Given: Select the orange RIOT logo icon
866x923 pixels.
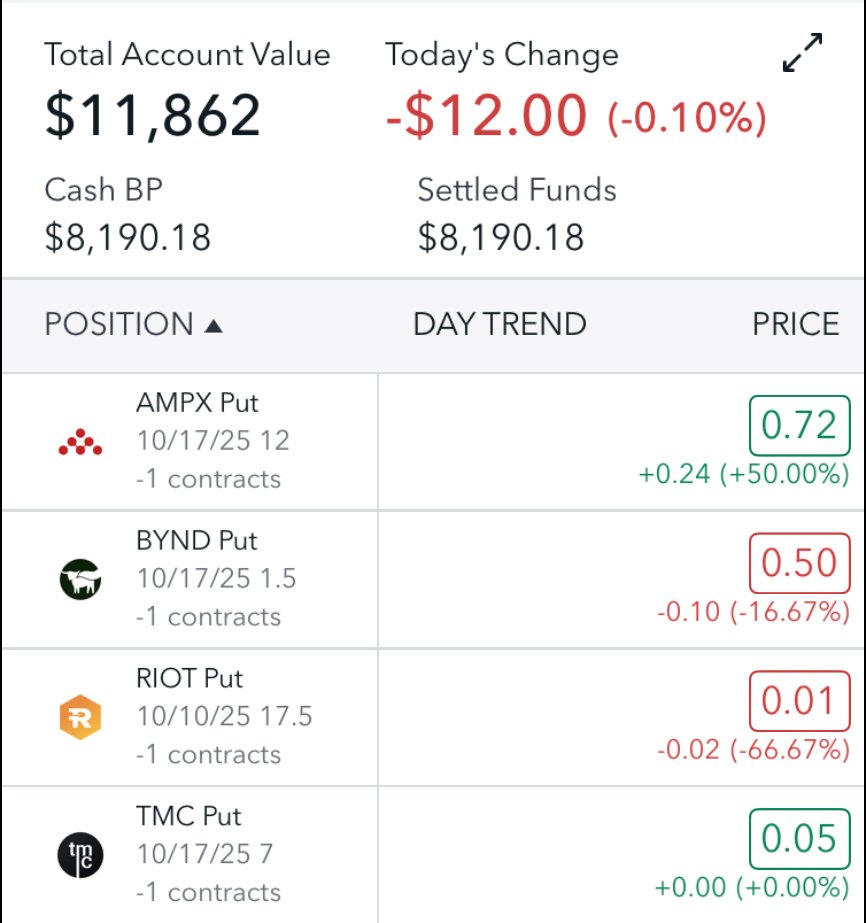Looking at the screenshot, I should [x=80, y=718].
